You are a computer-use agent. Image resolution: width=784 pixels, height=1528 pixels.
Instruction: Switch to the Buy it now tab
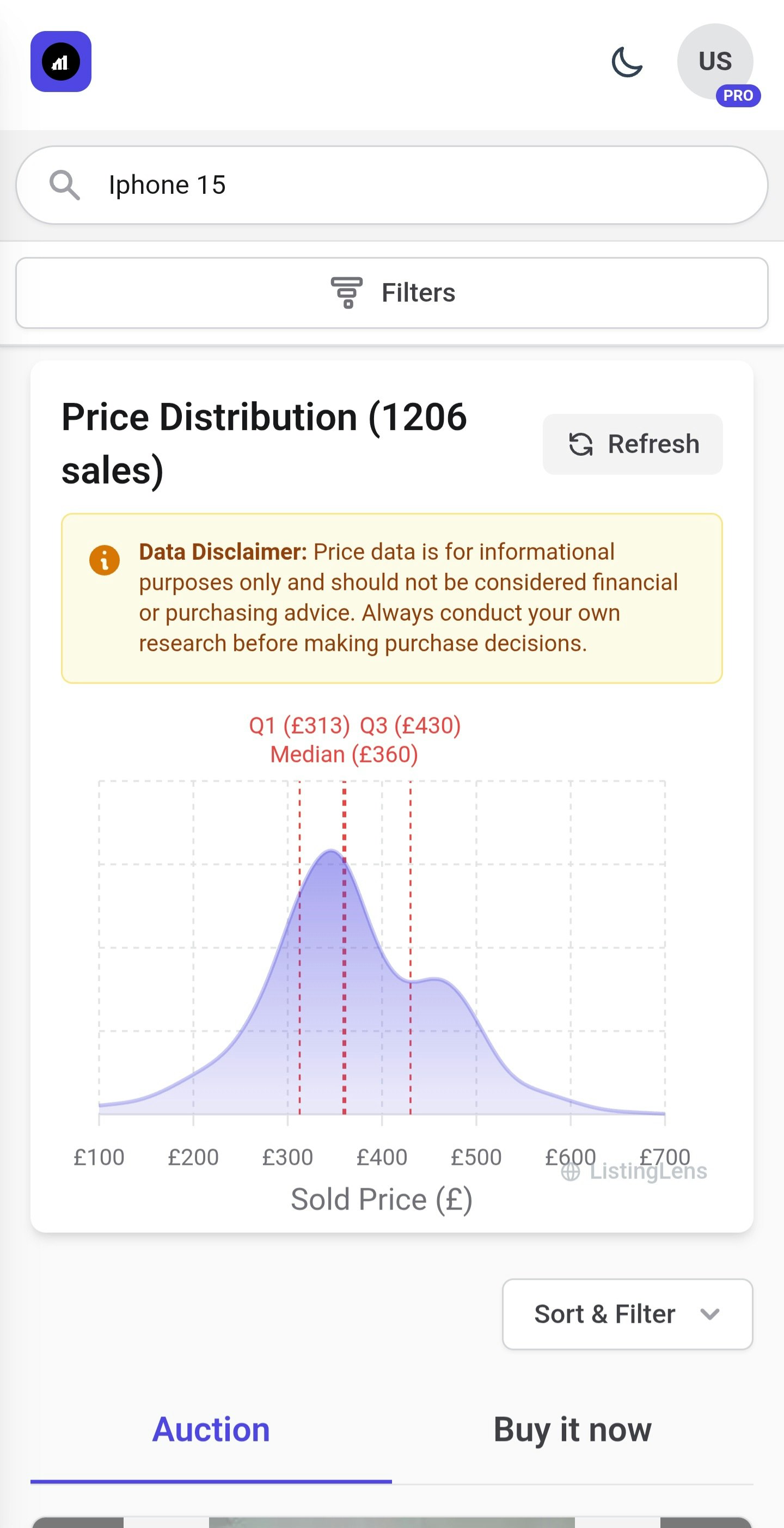(x=572, y=1429)
